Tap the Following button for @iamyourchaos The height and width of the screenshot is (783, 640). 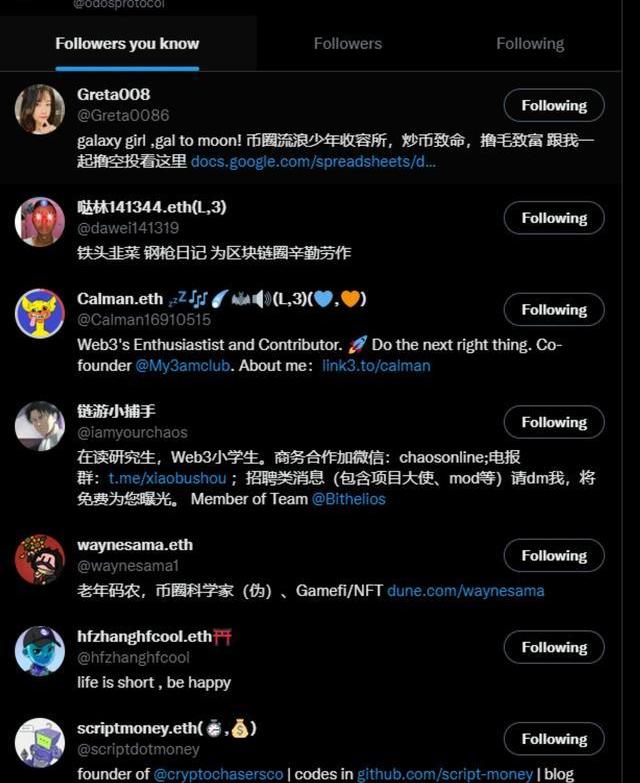553,423
